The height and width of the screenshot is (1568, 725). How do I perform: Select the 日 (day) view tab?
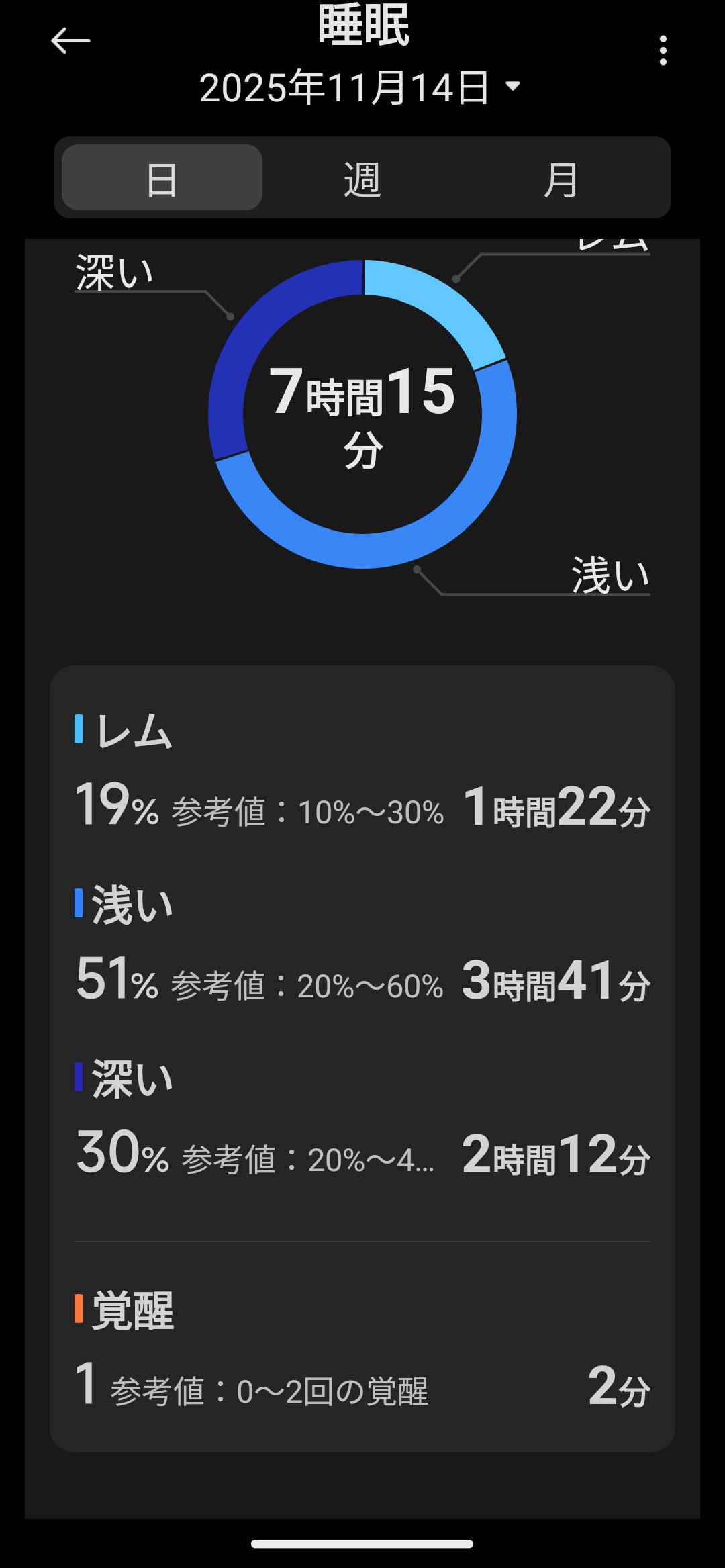(x=162, y=179)
